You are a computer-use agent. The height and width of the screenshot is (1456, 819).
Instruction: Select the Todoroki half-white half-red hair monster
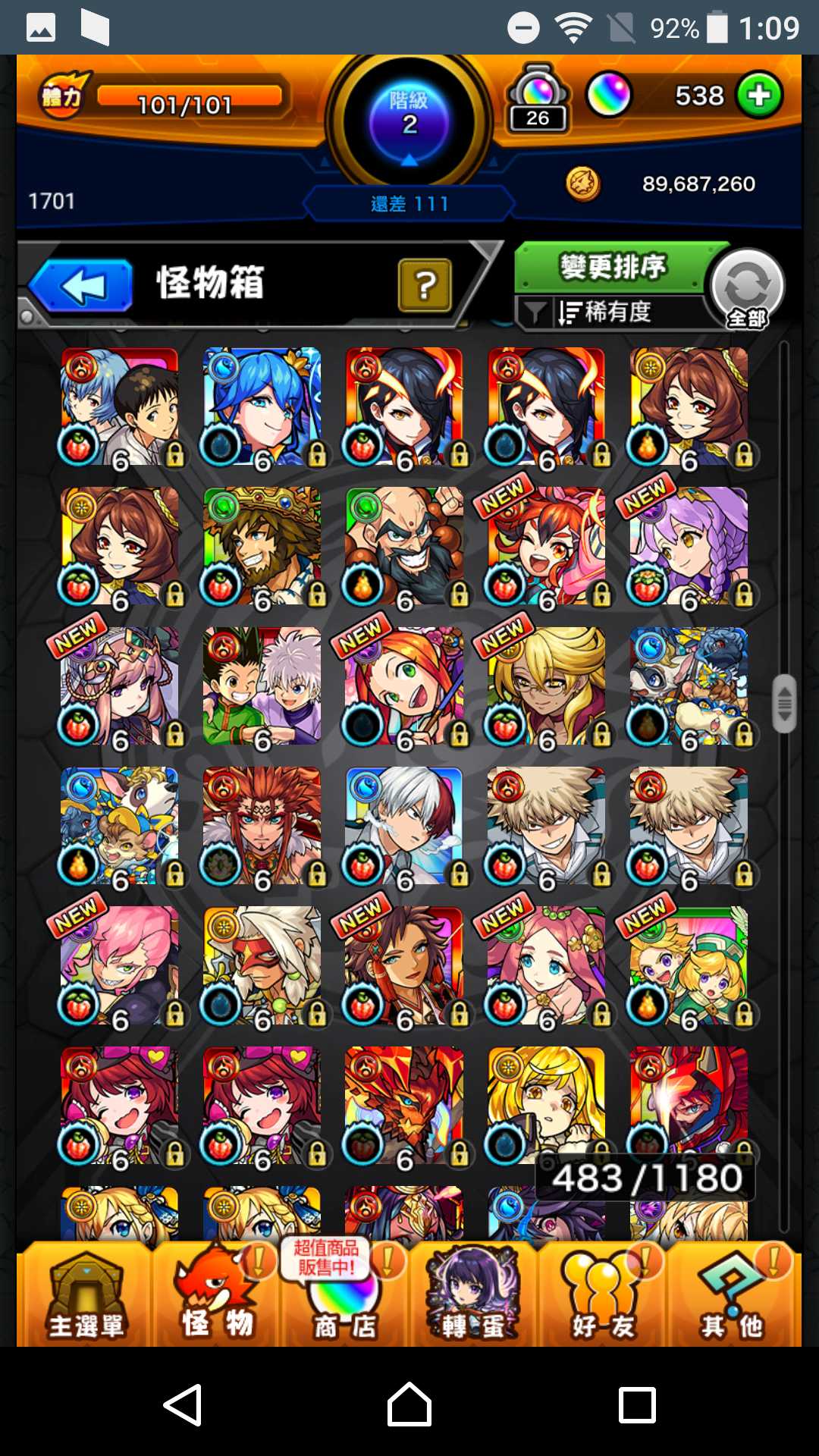click(x=403, y=825)
